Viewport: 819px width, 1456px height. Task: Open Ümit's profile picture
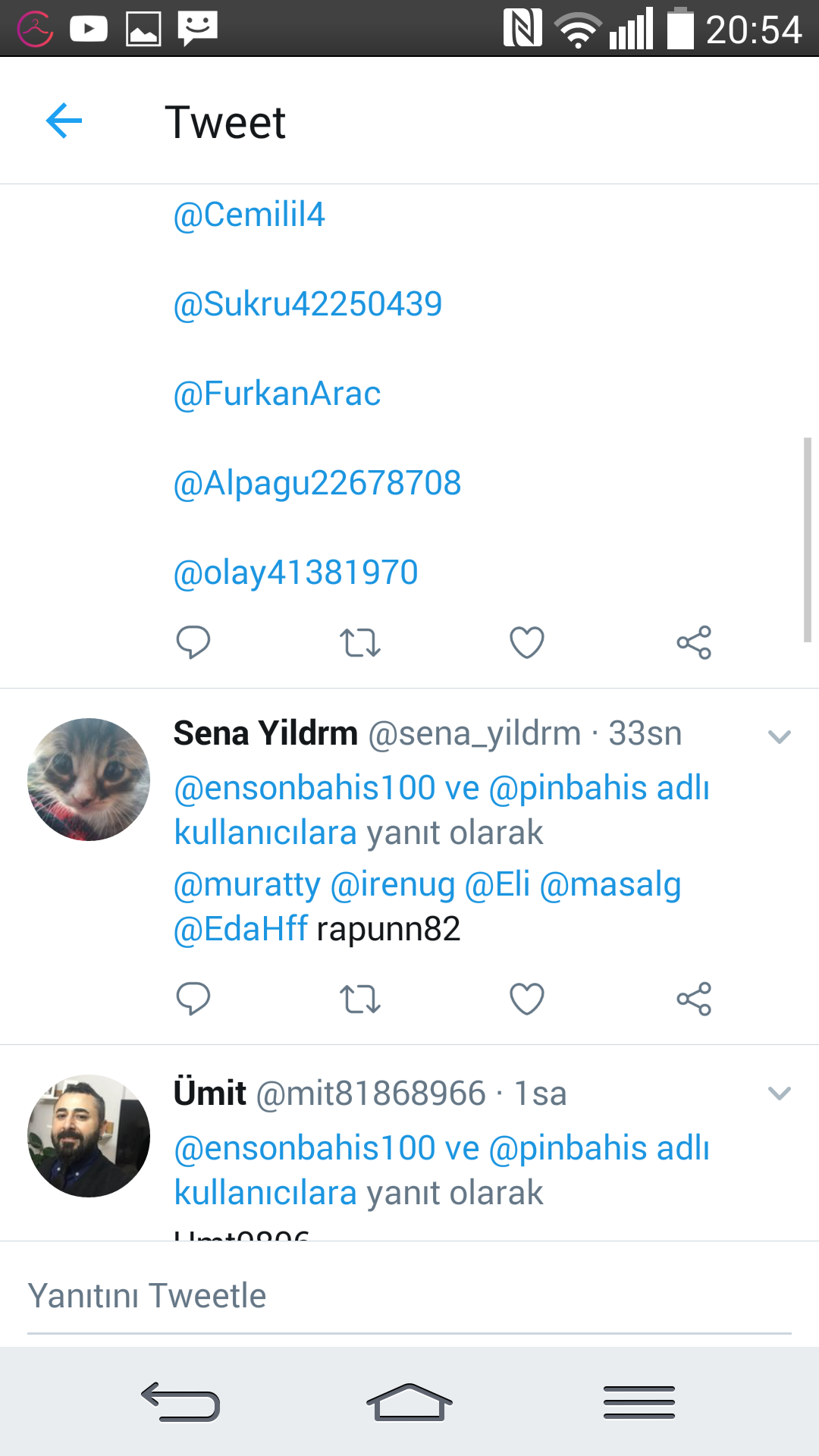(x=89, y=1136)
